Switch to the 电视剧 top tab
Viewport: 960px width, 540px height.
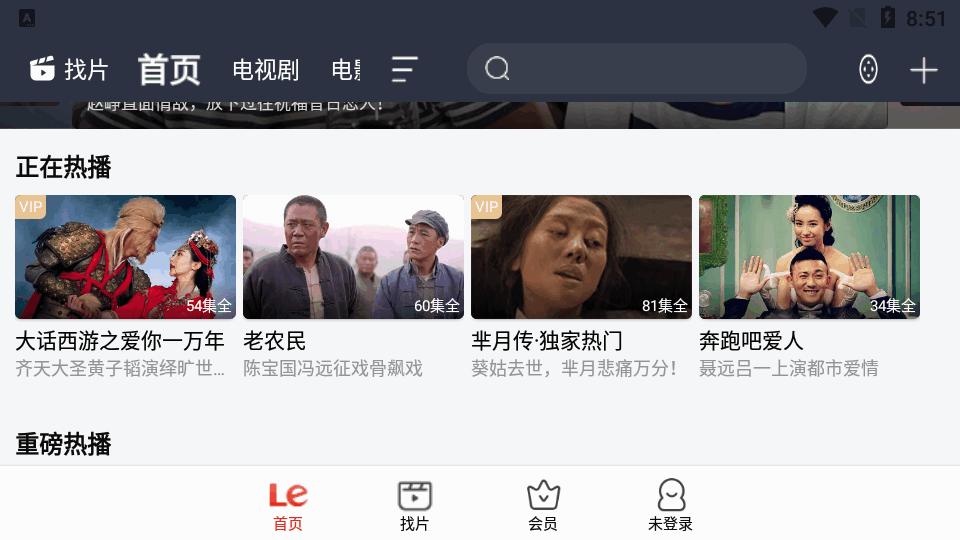[x=265, y=69]
